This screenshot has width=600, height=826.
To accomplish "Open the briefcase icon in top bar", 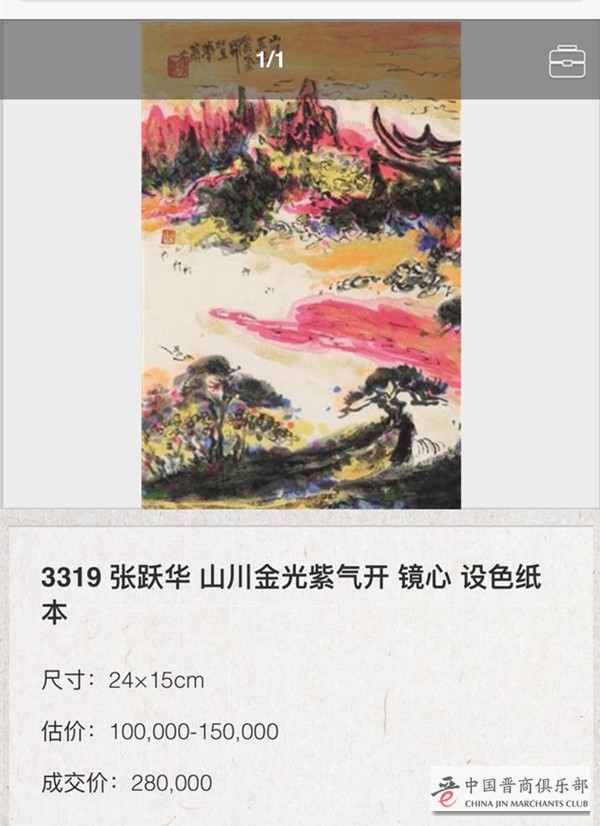I will [566, 60].
